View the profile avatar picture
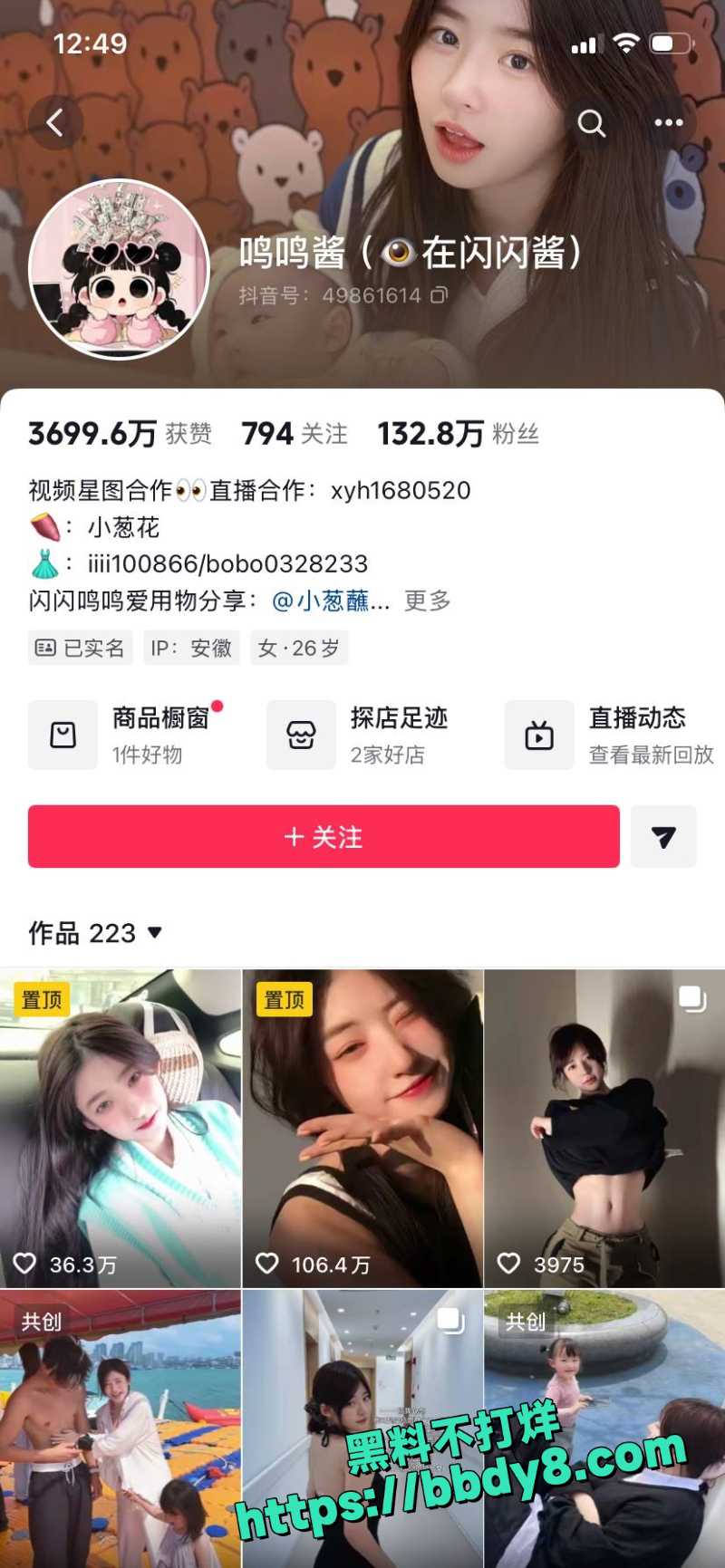725x1568 pixels. click(x=120, y=269)
